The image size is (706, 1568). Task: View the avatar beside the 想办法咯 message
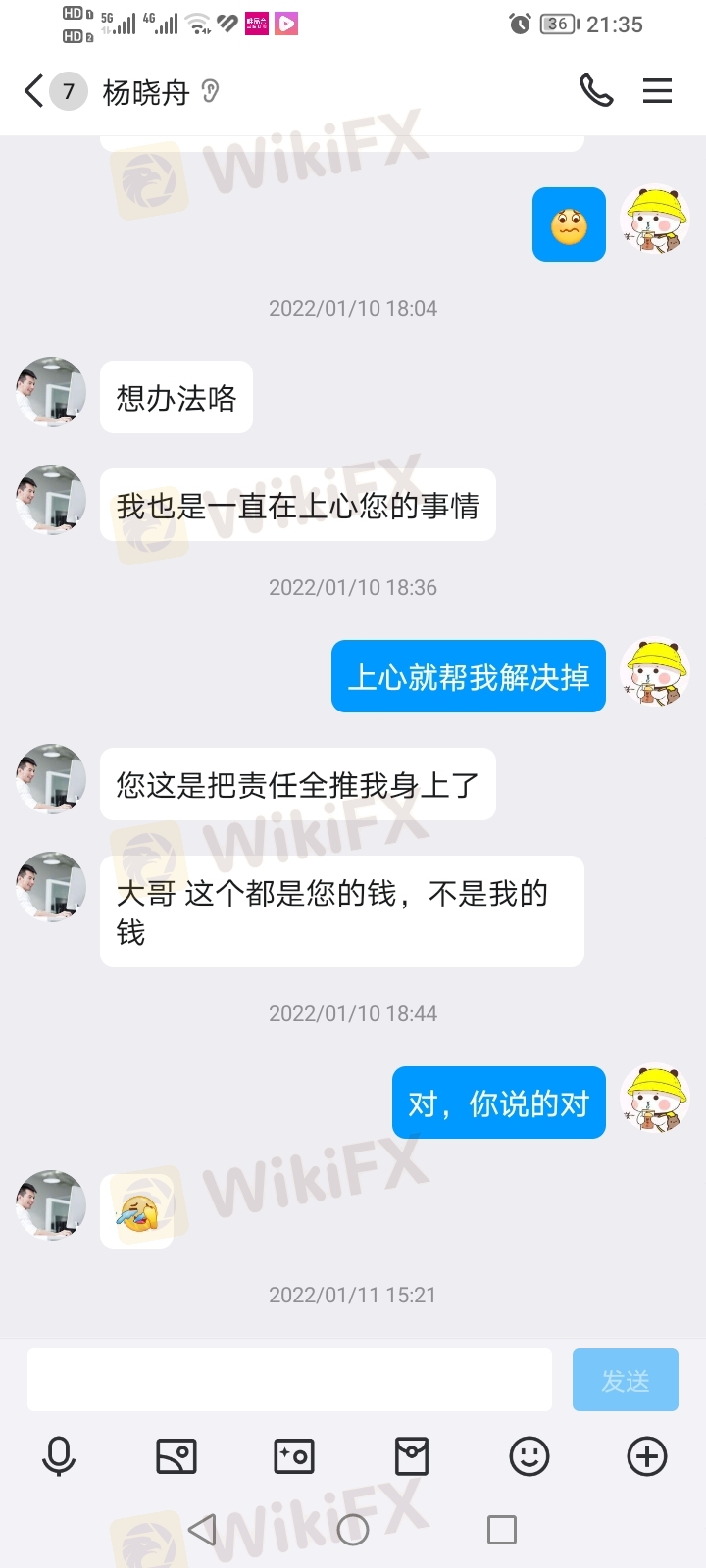click(51, 392)
